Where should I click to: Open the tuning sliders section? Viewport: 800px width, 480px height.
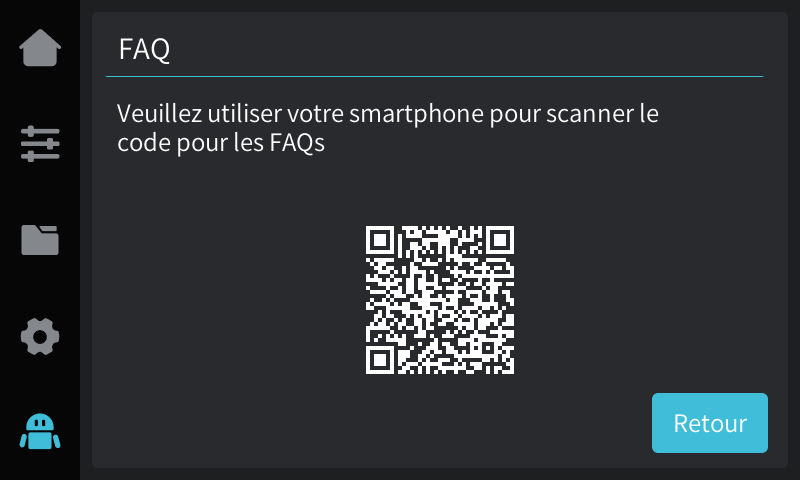(x=40, y=144)
